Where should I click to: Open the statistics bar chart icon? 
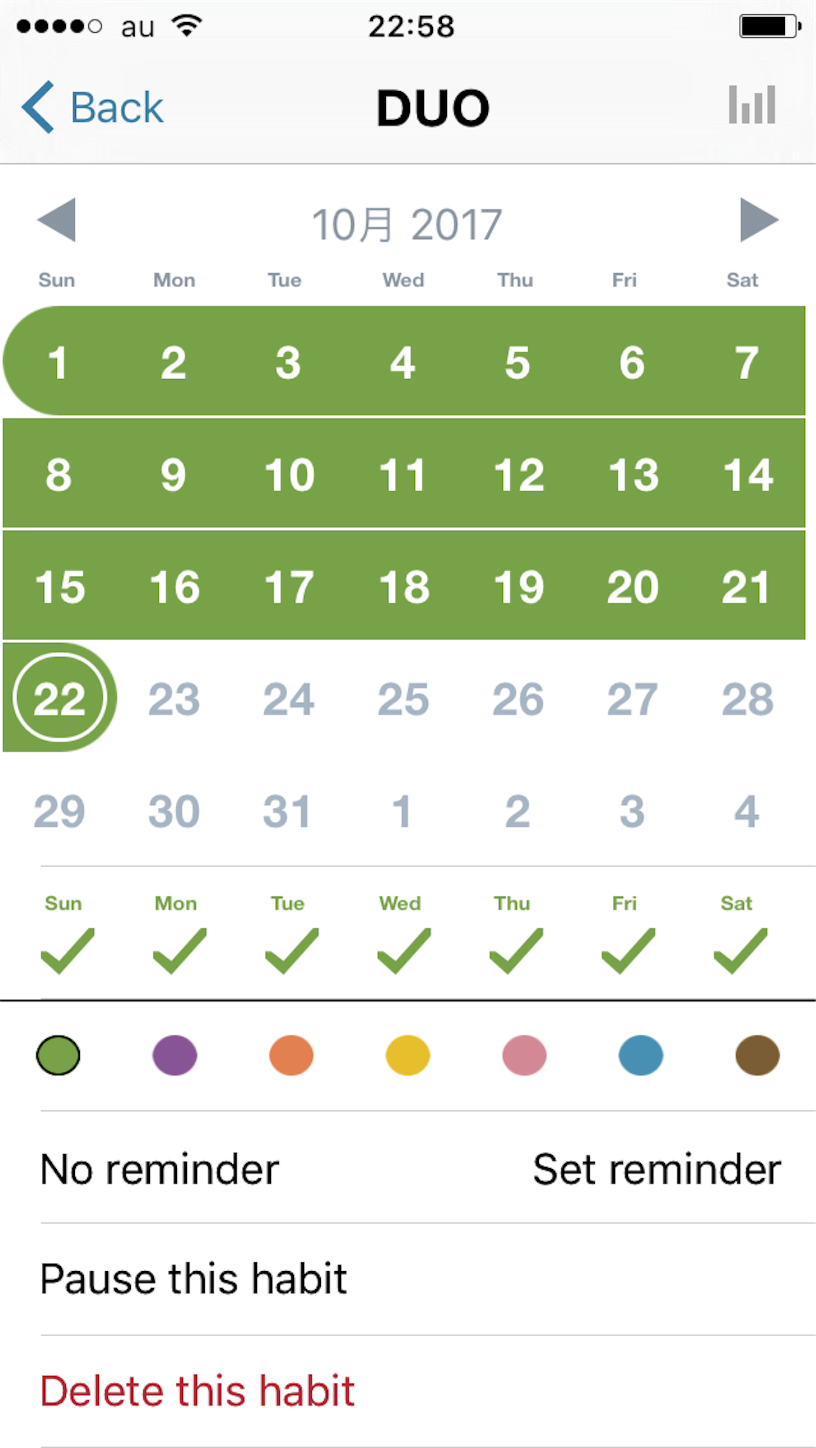(752, 105)
